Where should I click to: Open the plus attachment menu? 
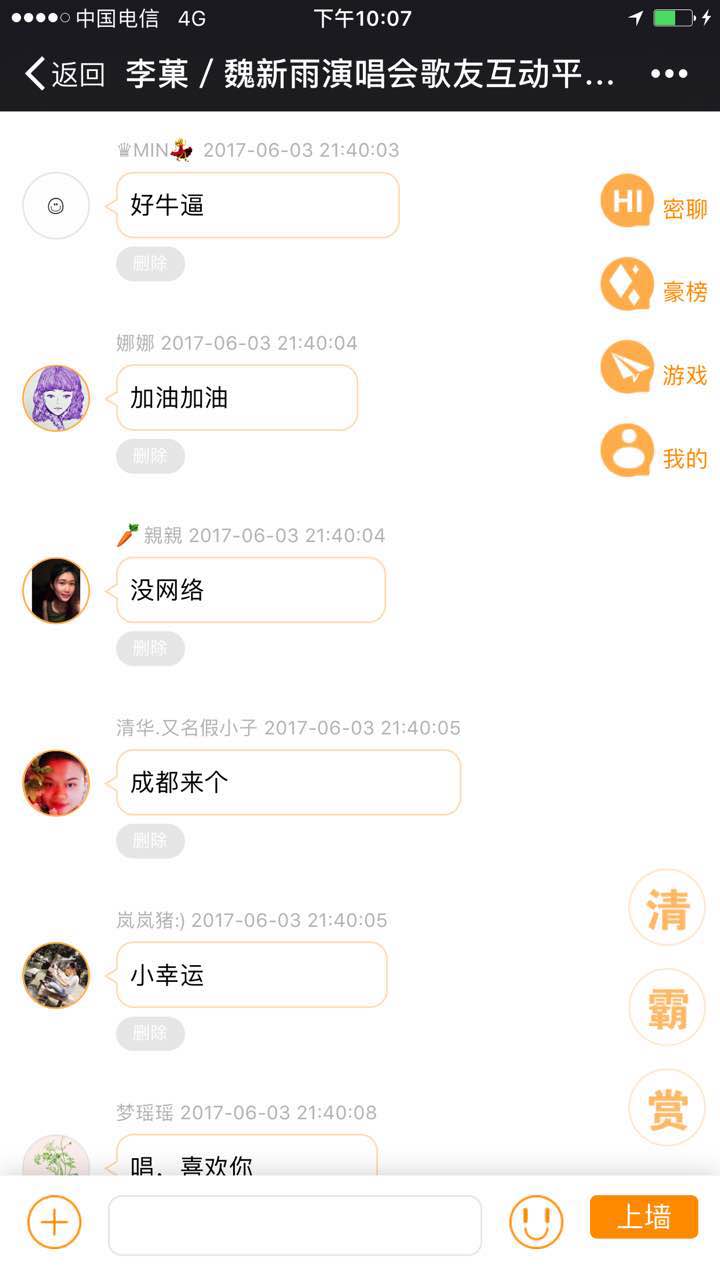(54, 1222)
